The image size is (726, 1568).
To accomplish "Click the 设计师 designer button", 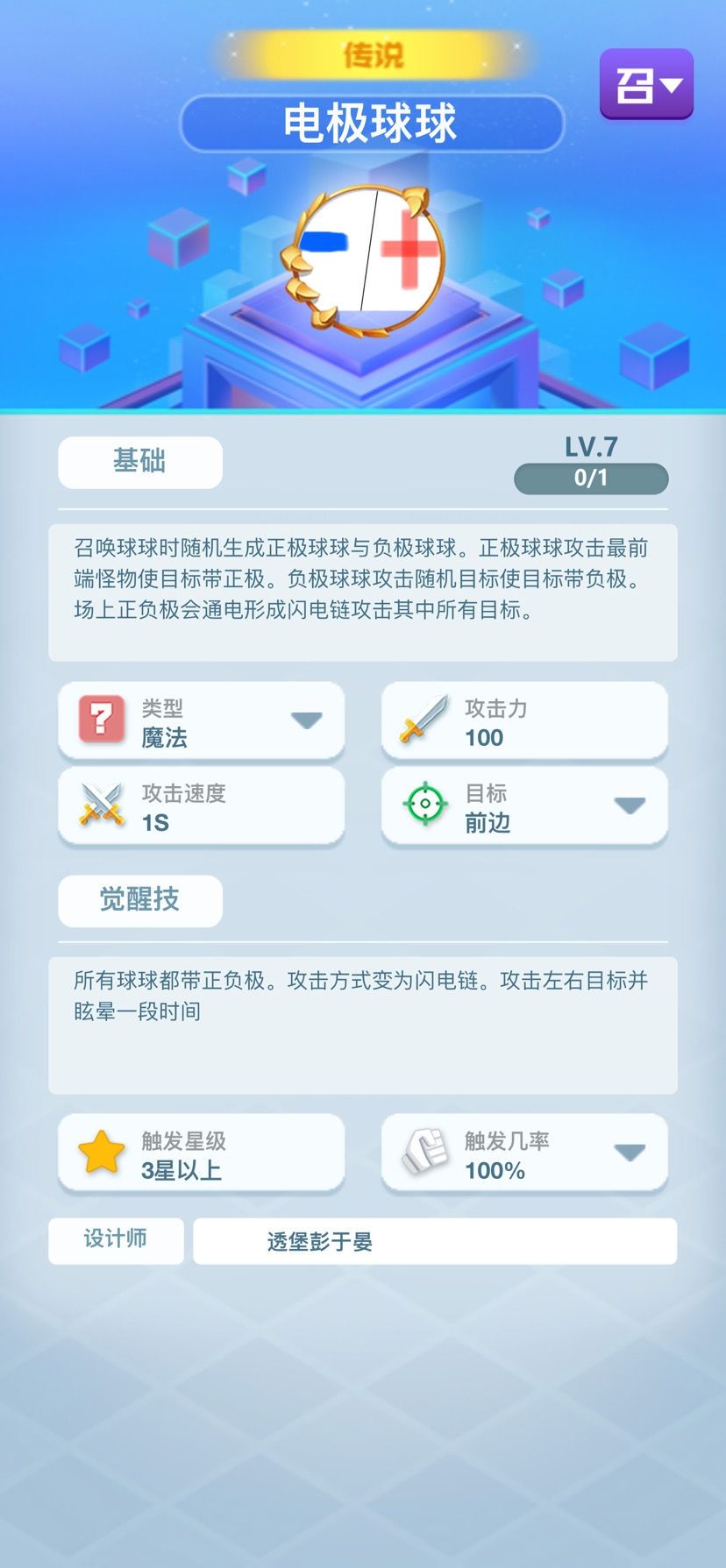I will 116,1240.
